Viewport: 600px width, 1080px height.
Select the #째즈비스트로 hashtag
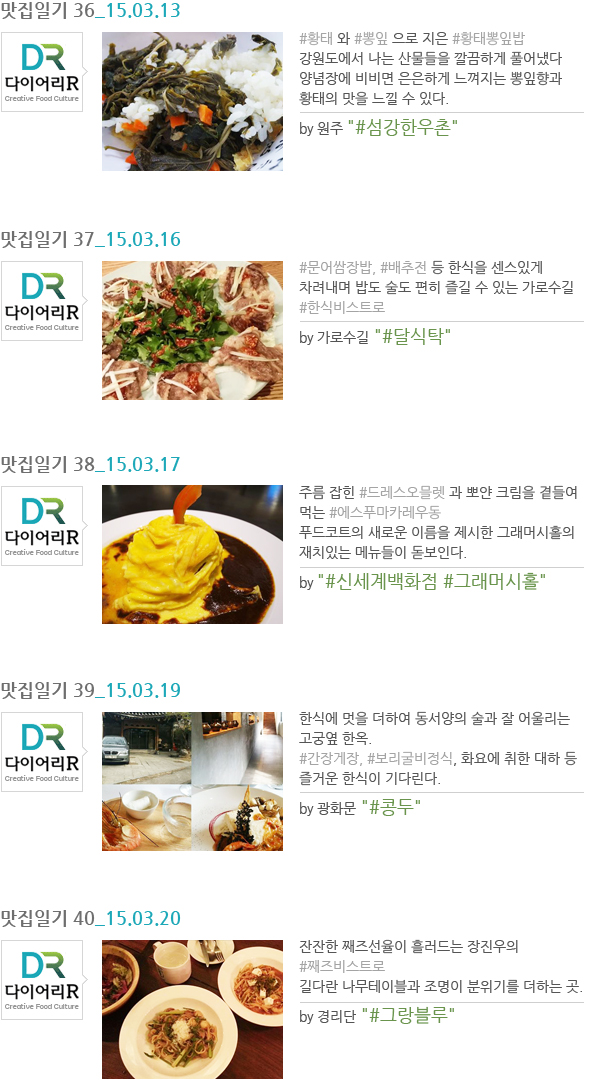pos(342,966)
